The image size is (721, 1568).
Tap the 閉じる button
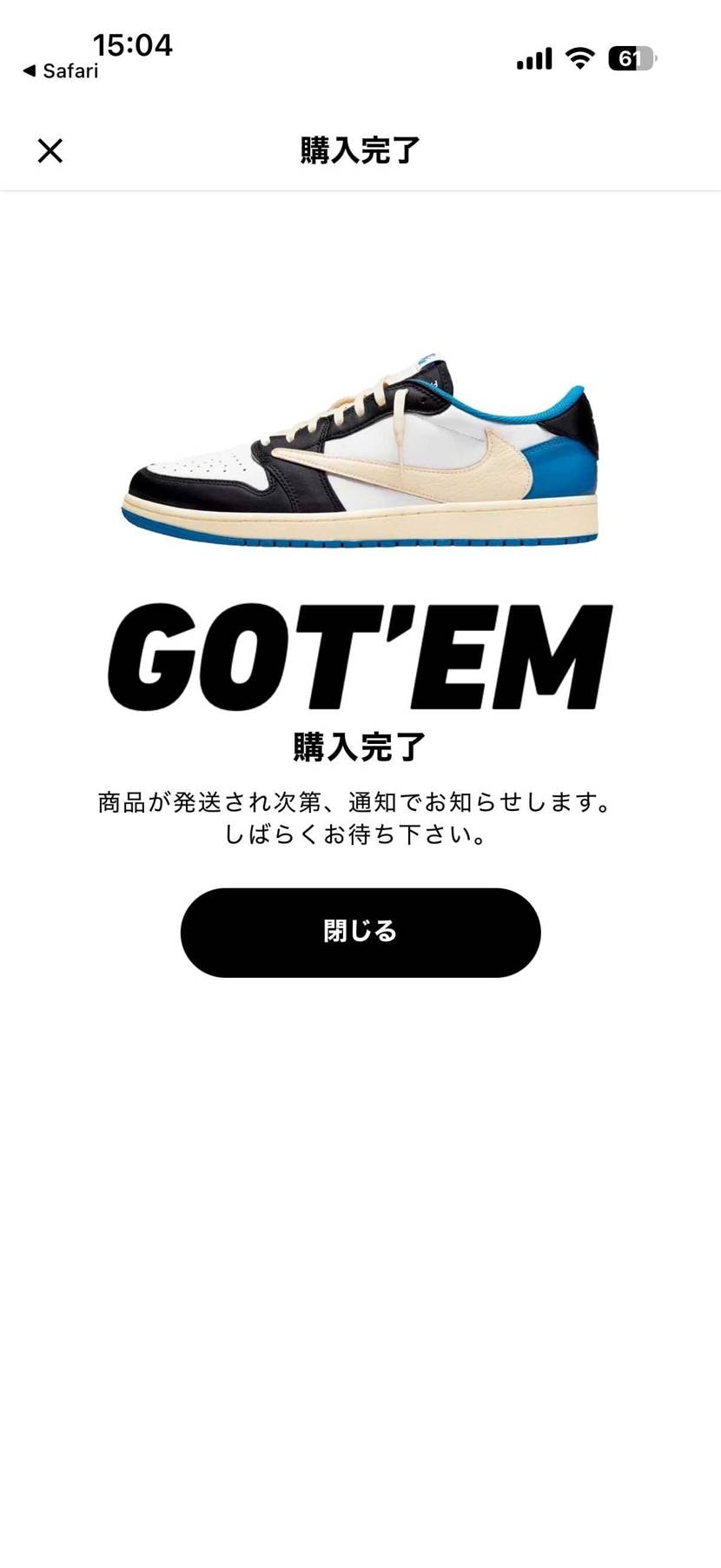pyautogui.click(x=360, y=932)
